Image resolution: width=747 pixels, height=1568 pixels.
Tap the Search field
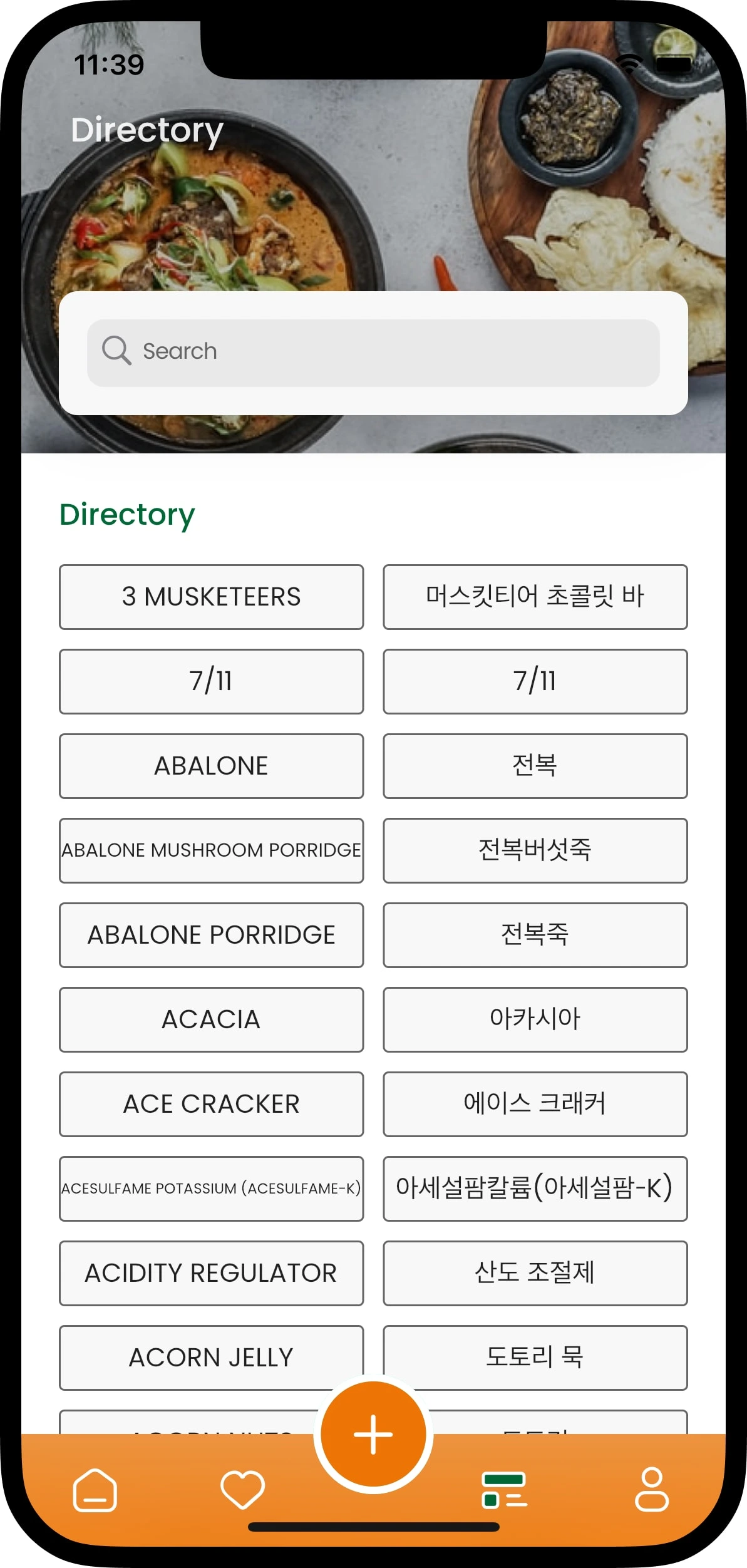coord(373,353)
